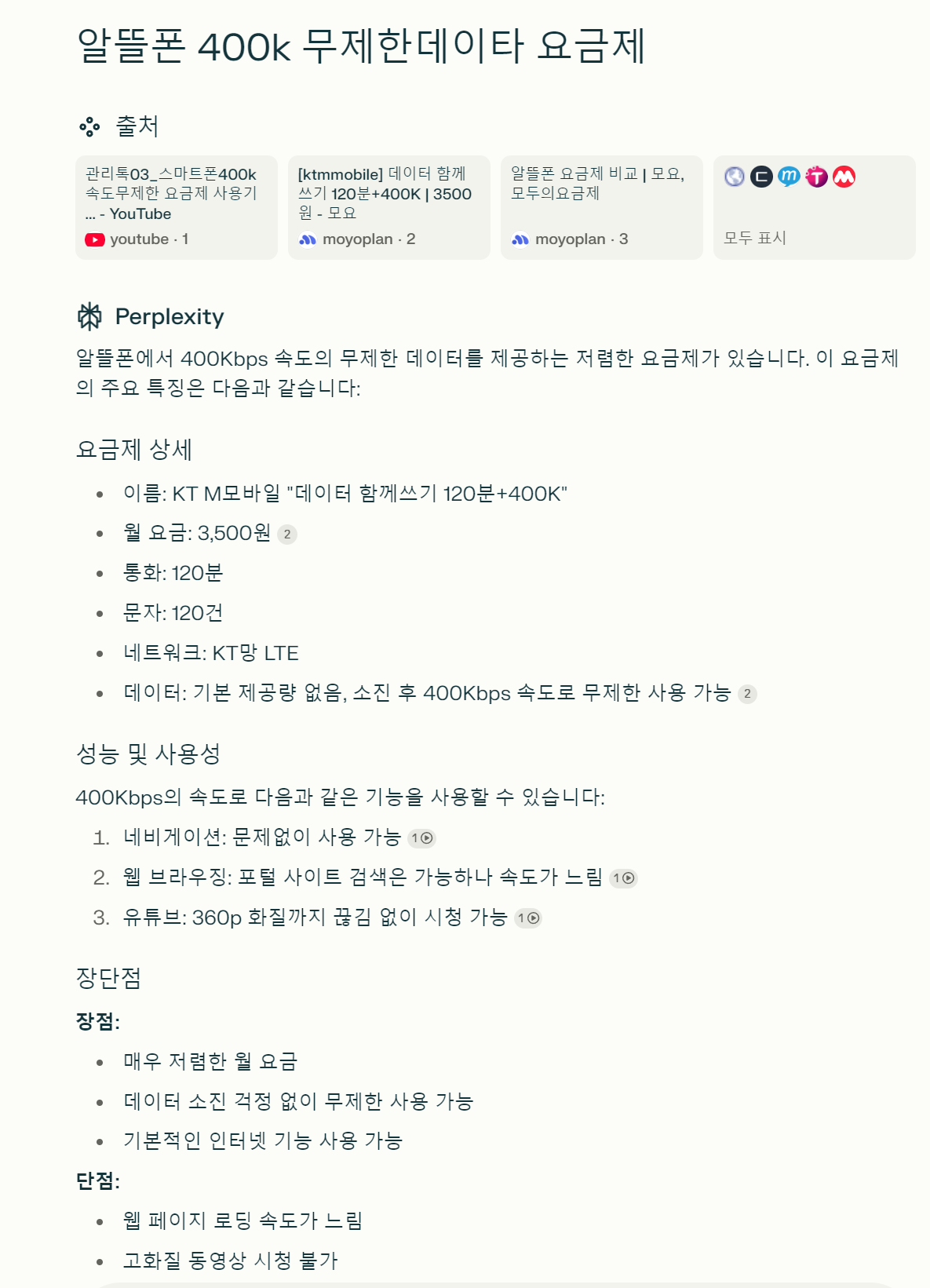Open video citation beside 네비게이션 item
The width and height of the screenshot is (930, 1288).
[421, 838]
